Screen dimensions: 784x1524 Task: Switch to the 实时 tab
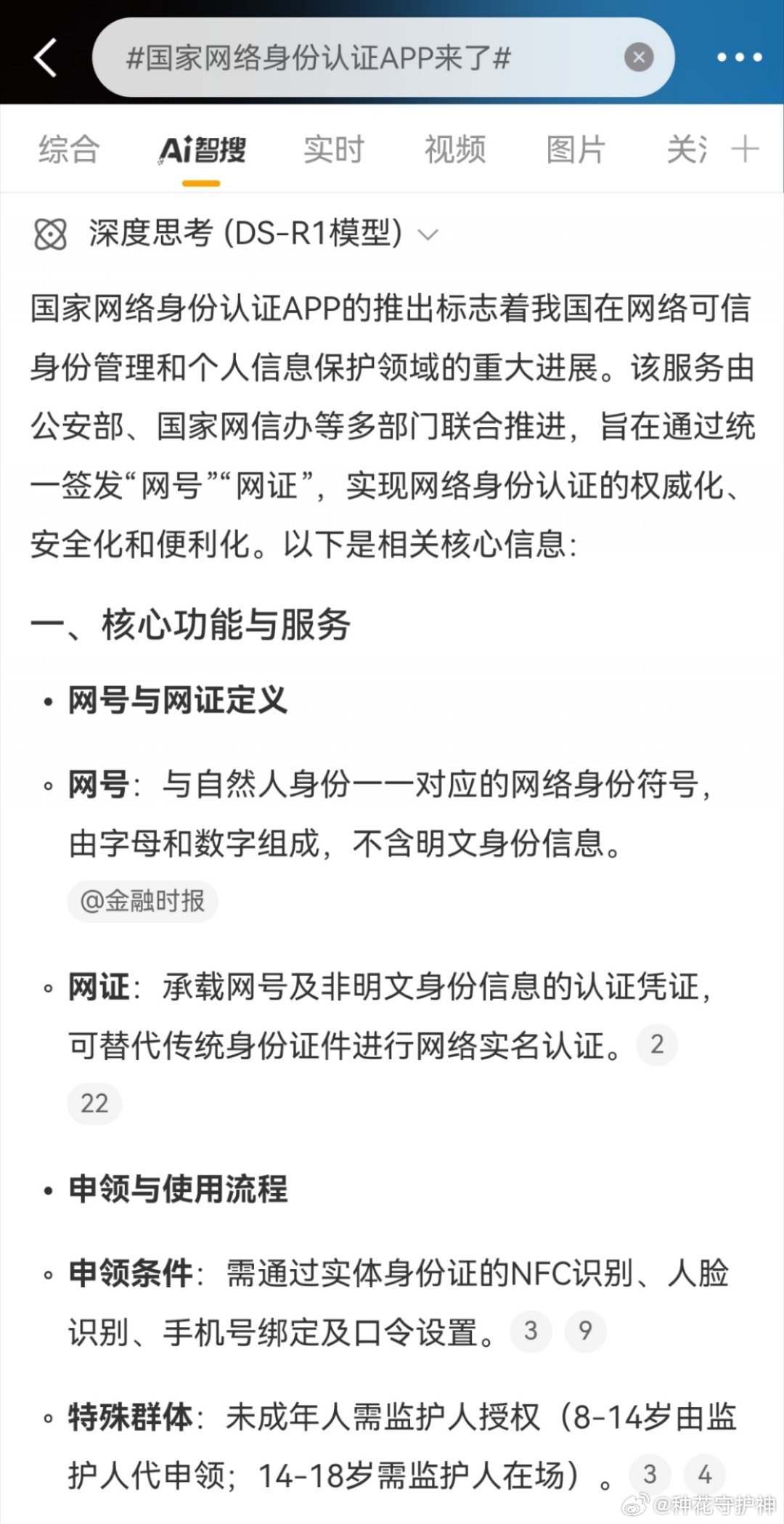click(x=333, y=150)
